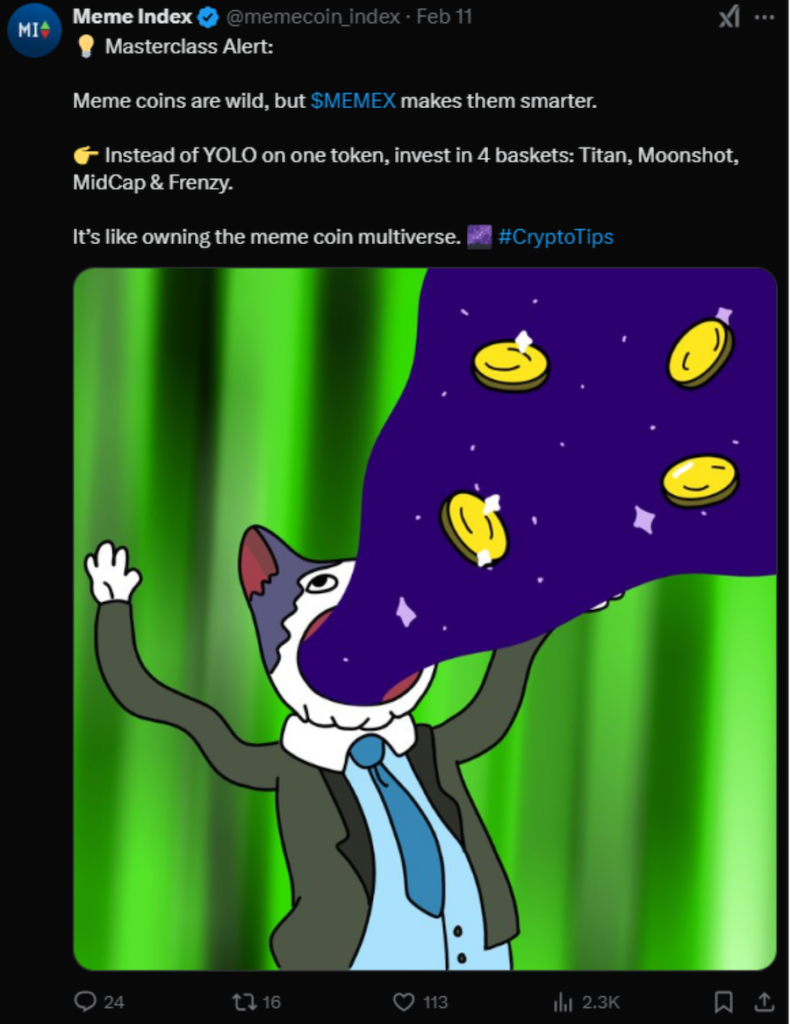Open the Meme Index profile avatar
The width and height of the screenshot is (790, 1024).
[x=34, y=30]
